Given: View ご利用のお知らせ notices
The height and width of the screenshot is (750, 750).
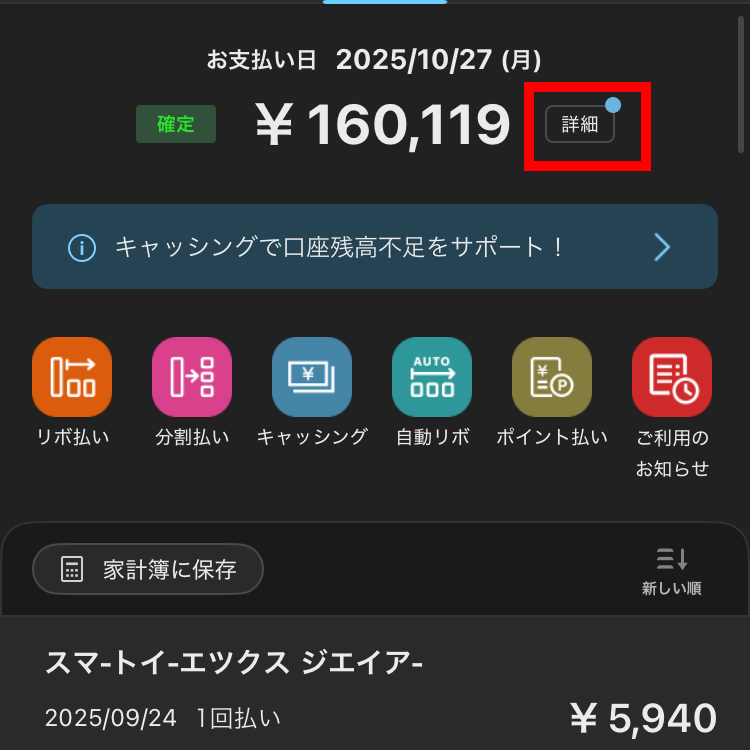Looking at the screenshot, I should coord(671,377).
